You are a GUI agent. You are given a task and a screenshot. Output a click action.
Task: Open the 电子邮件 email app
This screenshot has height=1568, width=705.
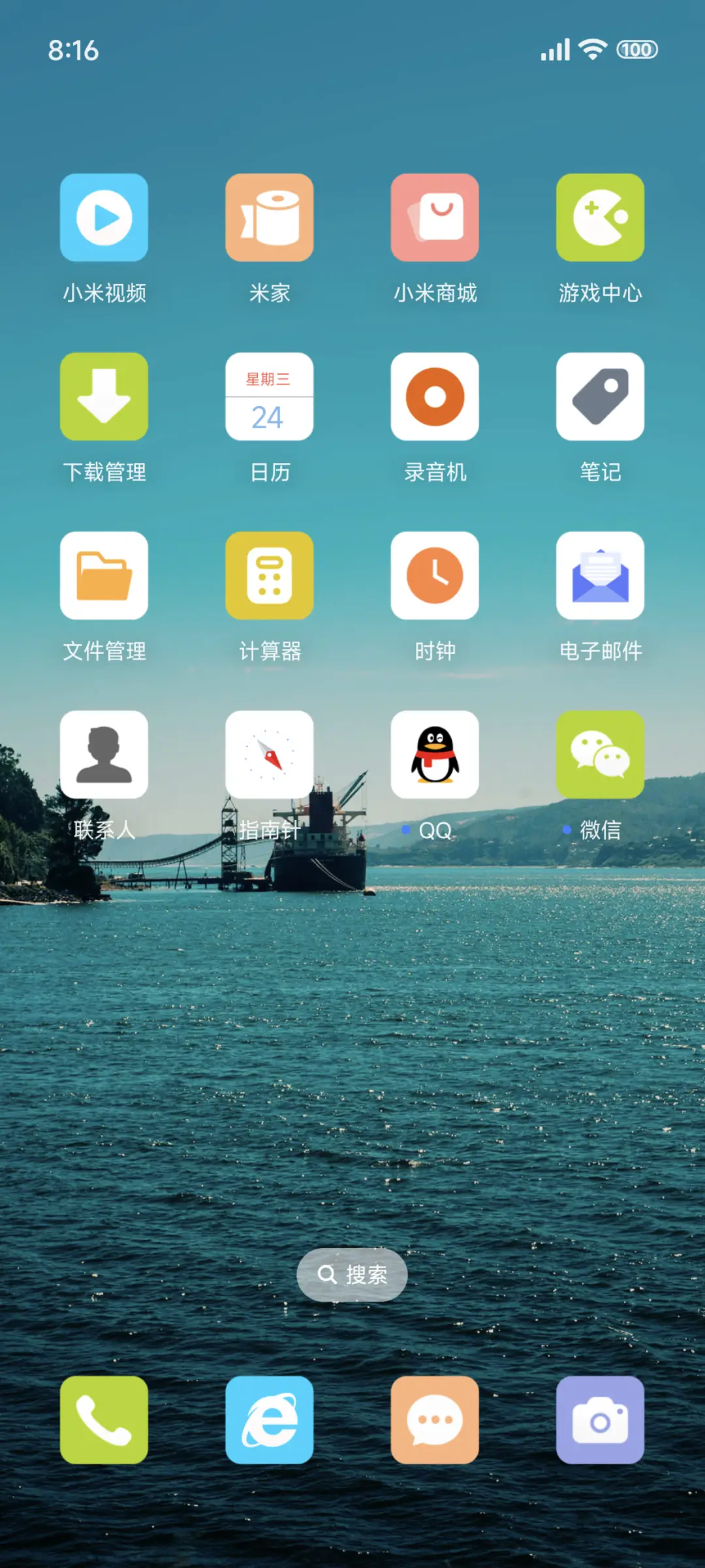tap(600, 575)
